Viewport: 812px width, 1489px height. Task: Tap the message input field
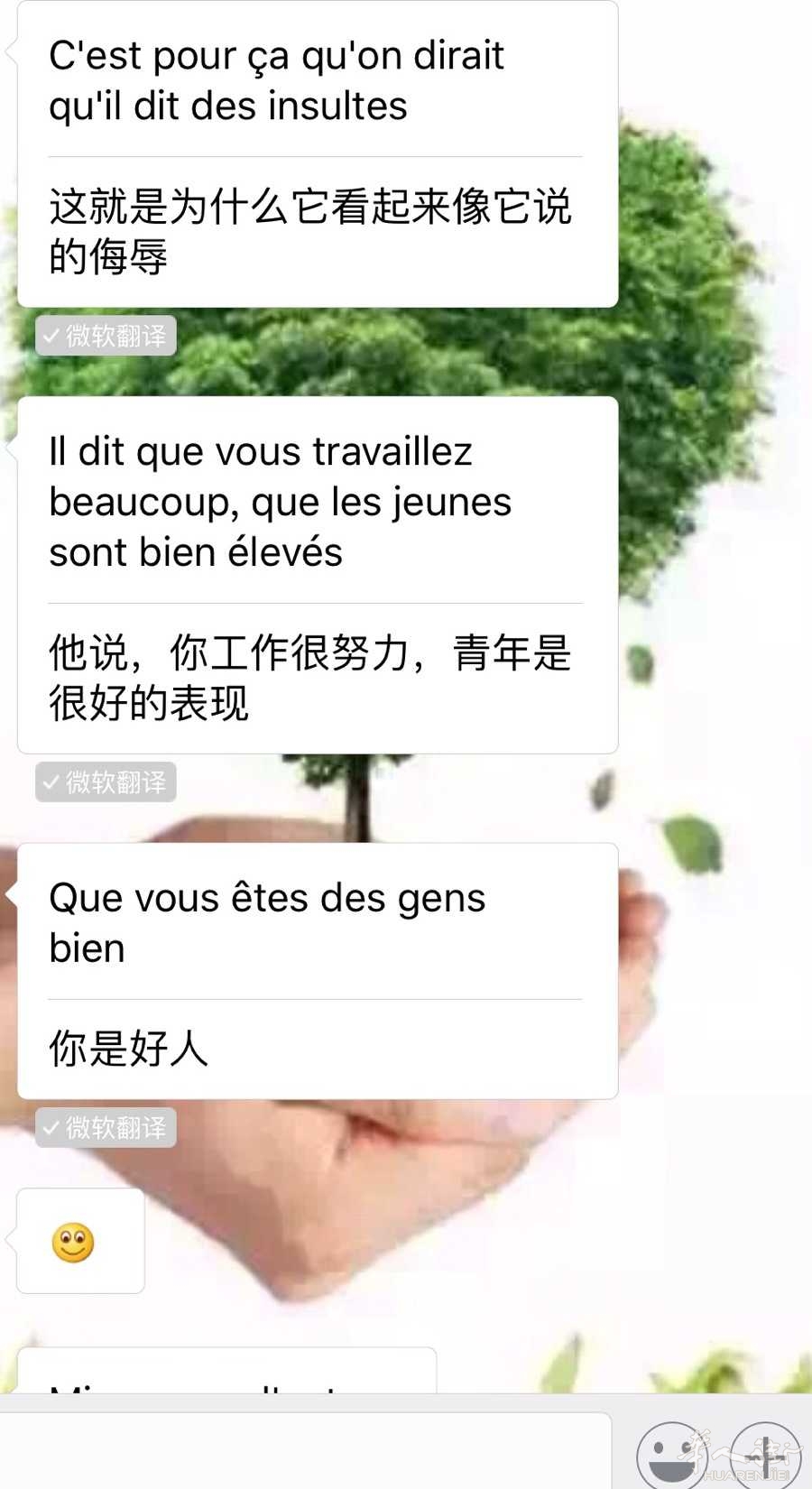point(305,1451)
